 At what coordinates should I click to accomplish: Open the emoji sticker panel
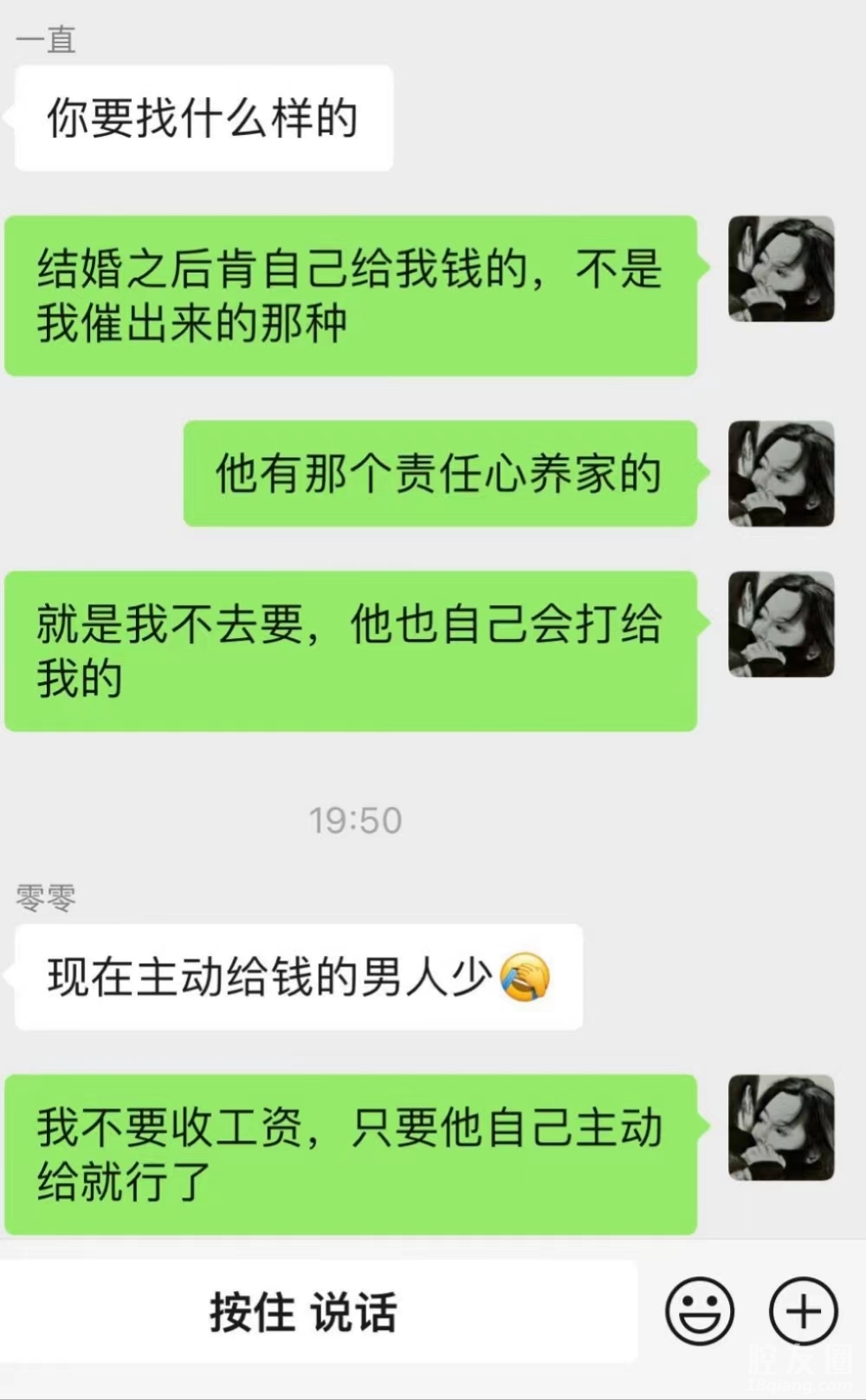coord(700,1312)
